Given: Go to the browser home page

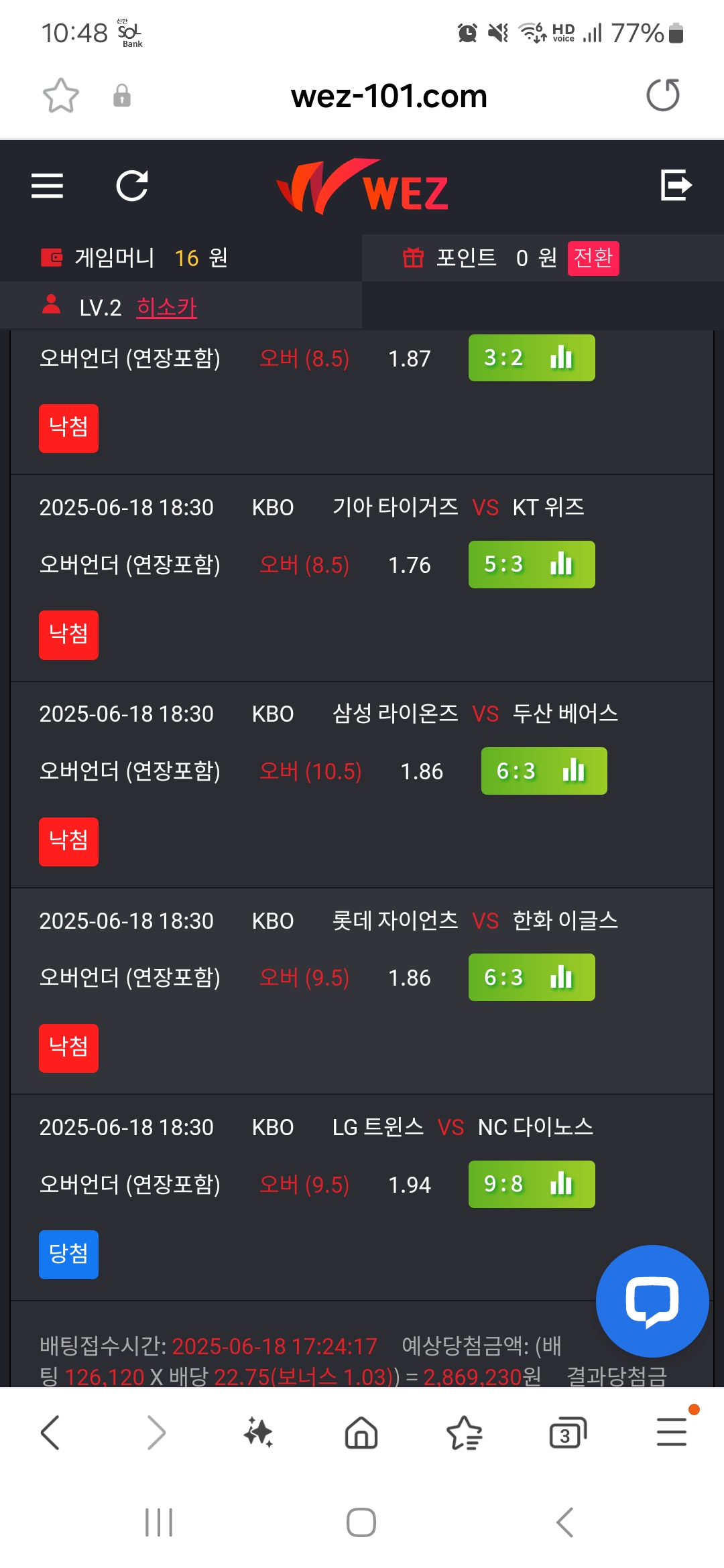Looking at the screenshot, I should 361,1433.
